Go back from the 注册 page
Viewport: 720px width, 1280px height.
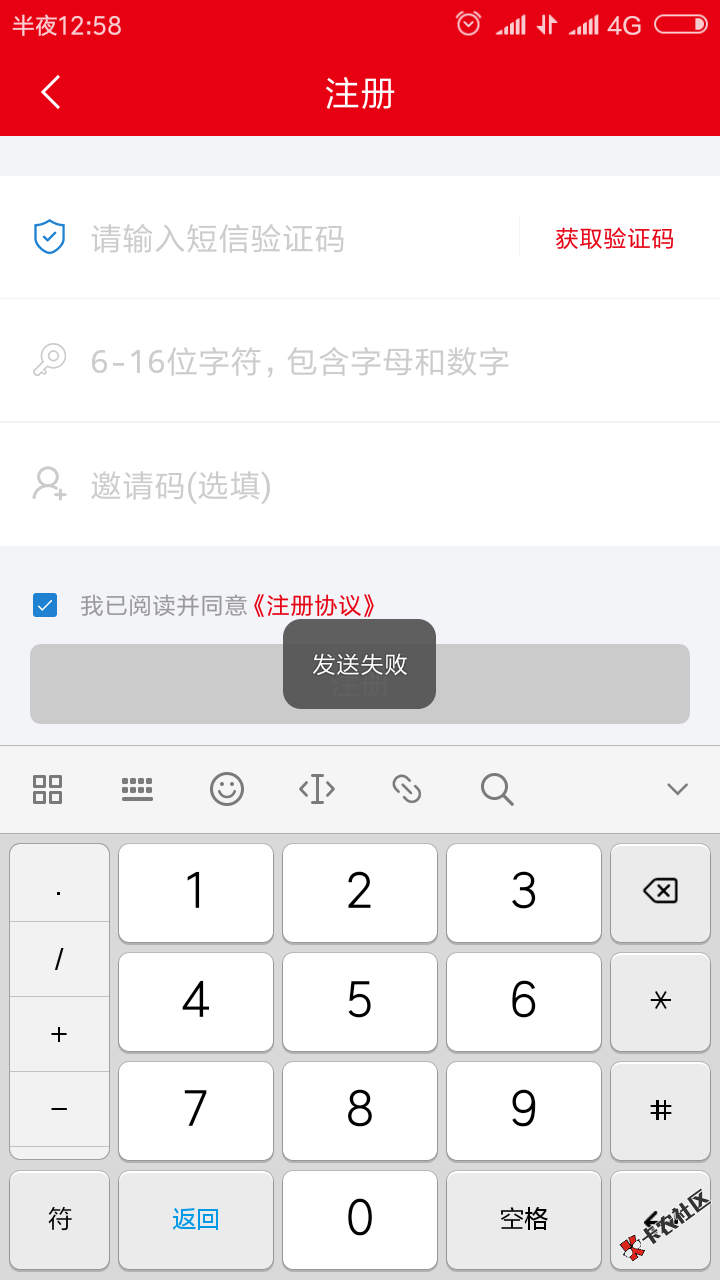(x=50, y=93)
